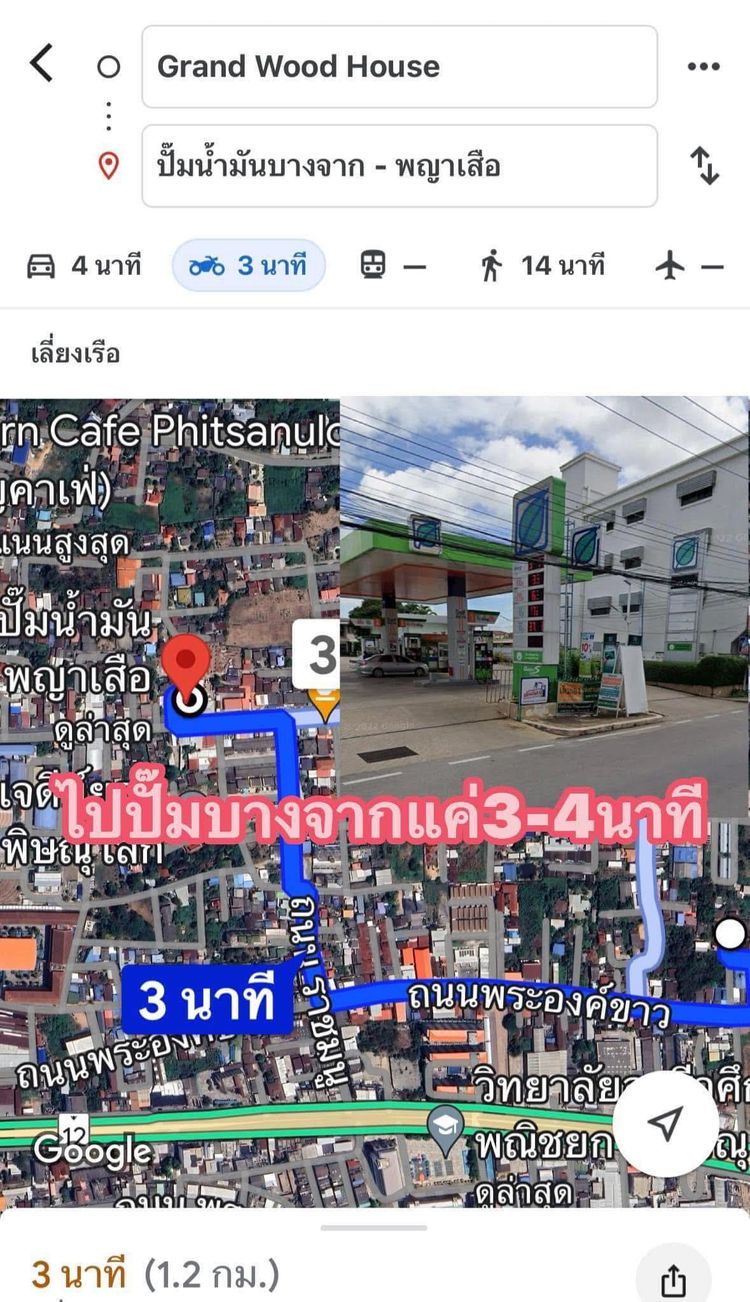Swap the start and destination

click(x=705, y=166)
